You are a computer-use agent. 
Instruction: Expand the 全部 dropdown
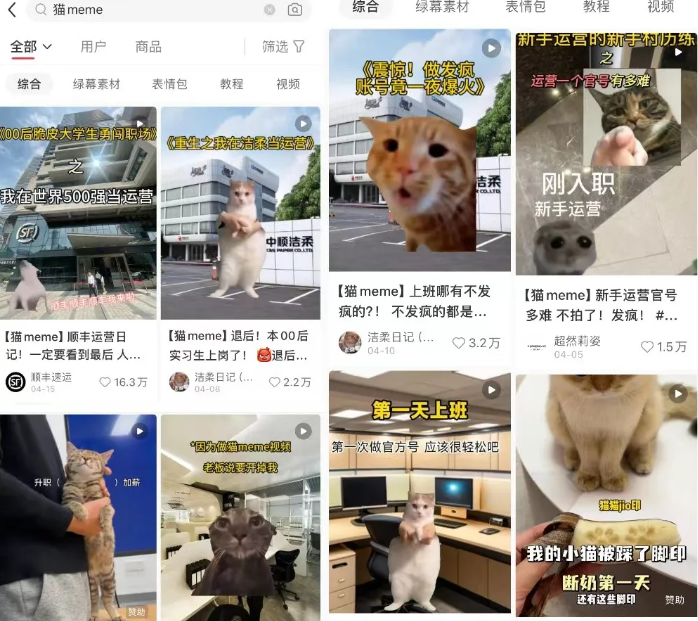pyautogui.click(x=31, y=46)
